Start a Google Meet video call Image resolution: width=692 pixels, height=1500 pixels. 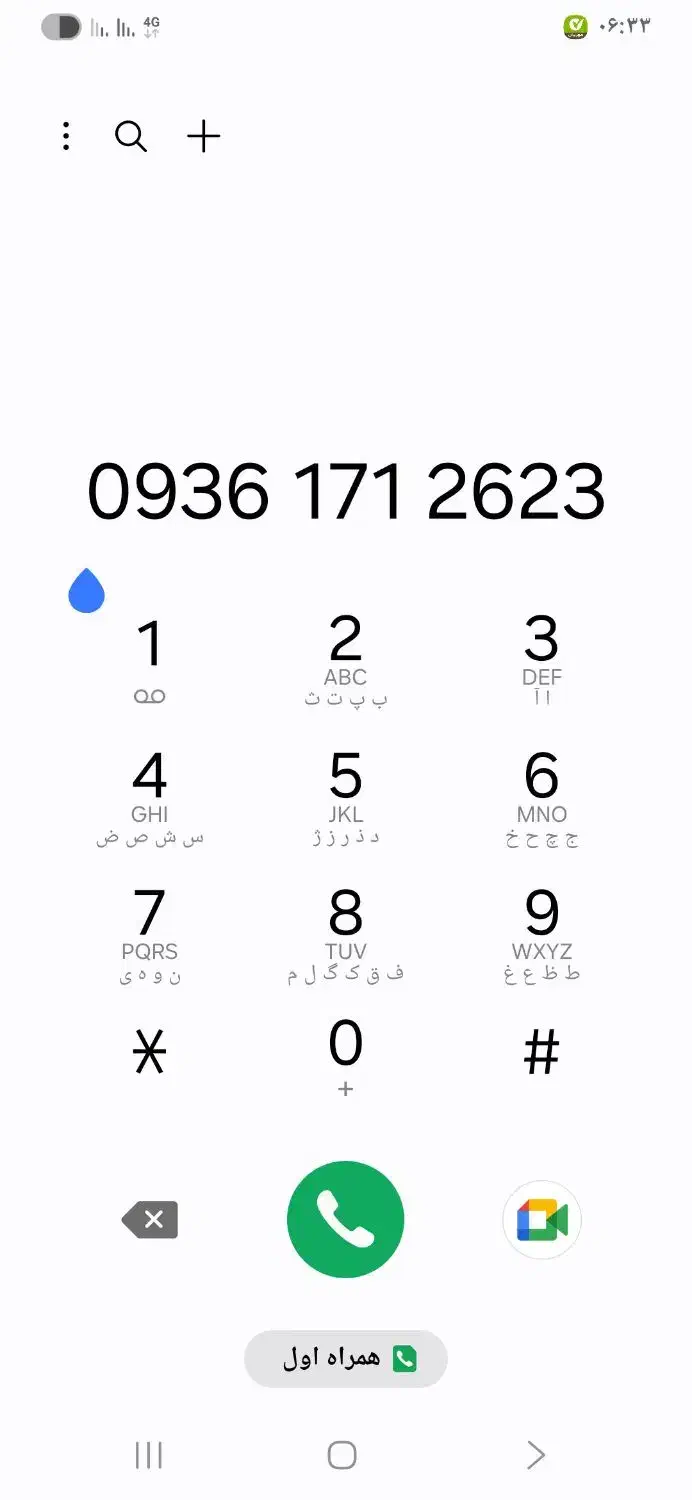(x=542, y=1220)
